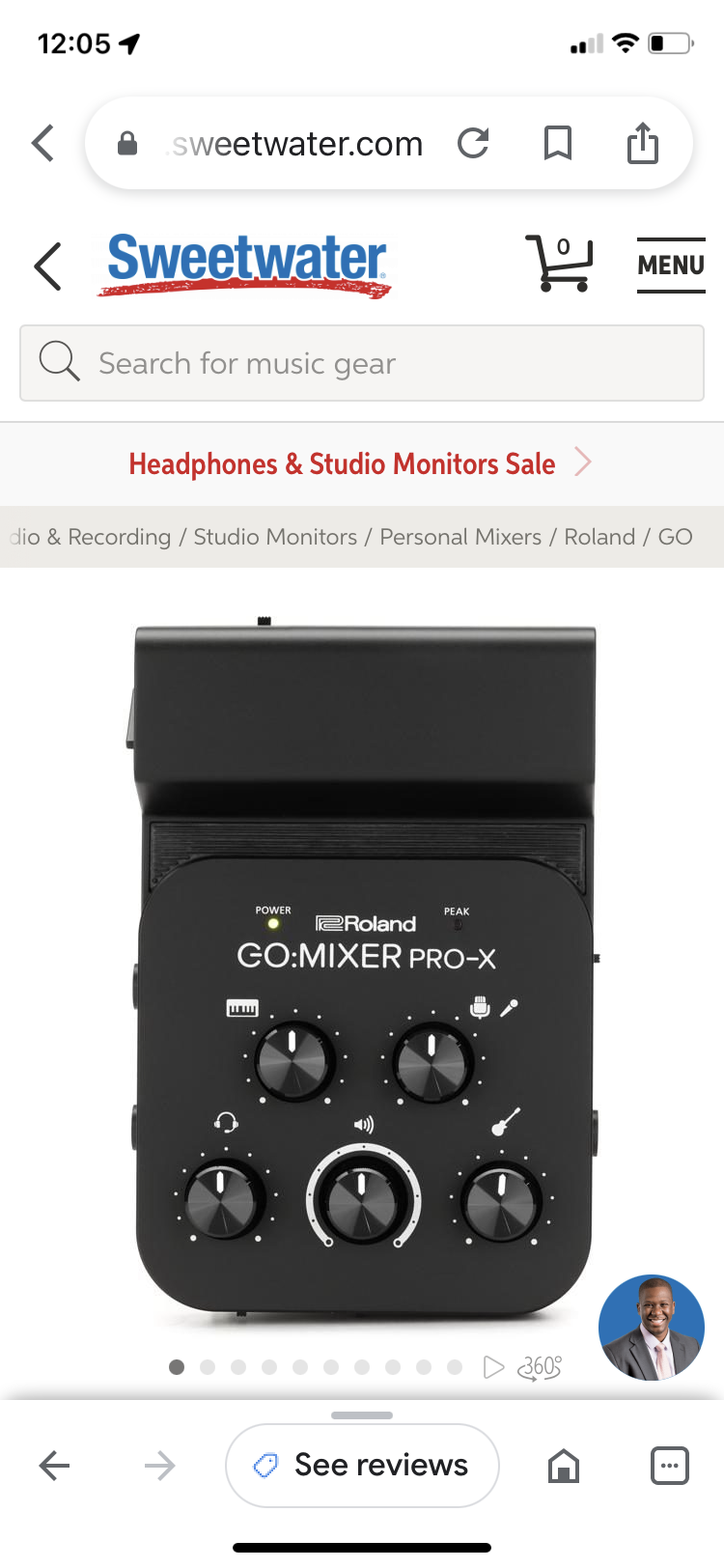Go back using the browser back chevron
This screenshot has height=1568, width=724.
(x=43, y=143)
